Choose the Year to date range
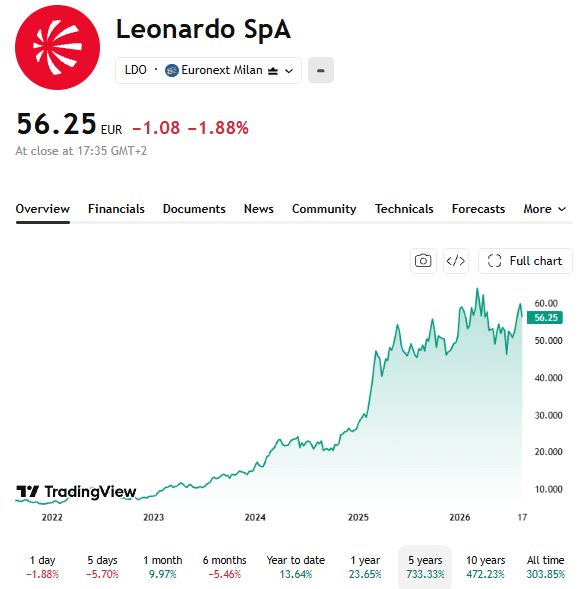Image resolution: width=584 pixels, height=589 pixels. (x=296, y=567)
